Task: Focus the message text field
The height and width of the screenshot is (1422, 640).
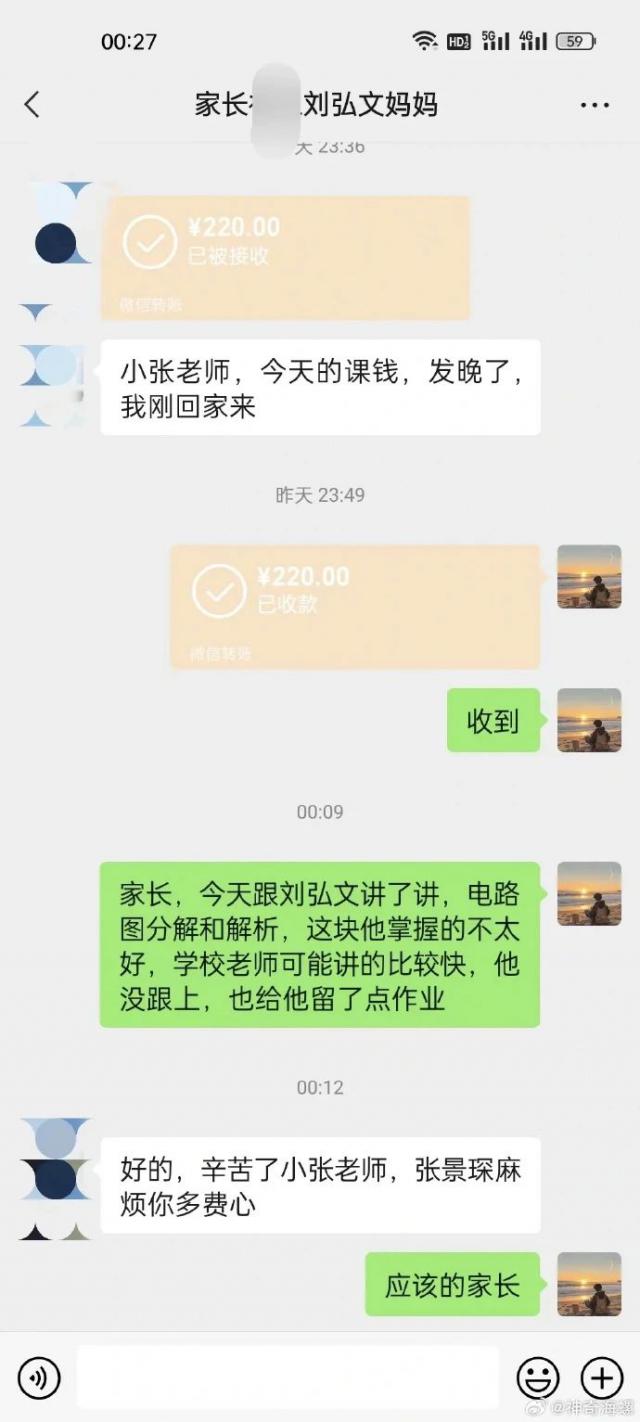Action: (x=287, y=1378)
